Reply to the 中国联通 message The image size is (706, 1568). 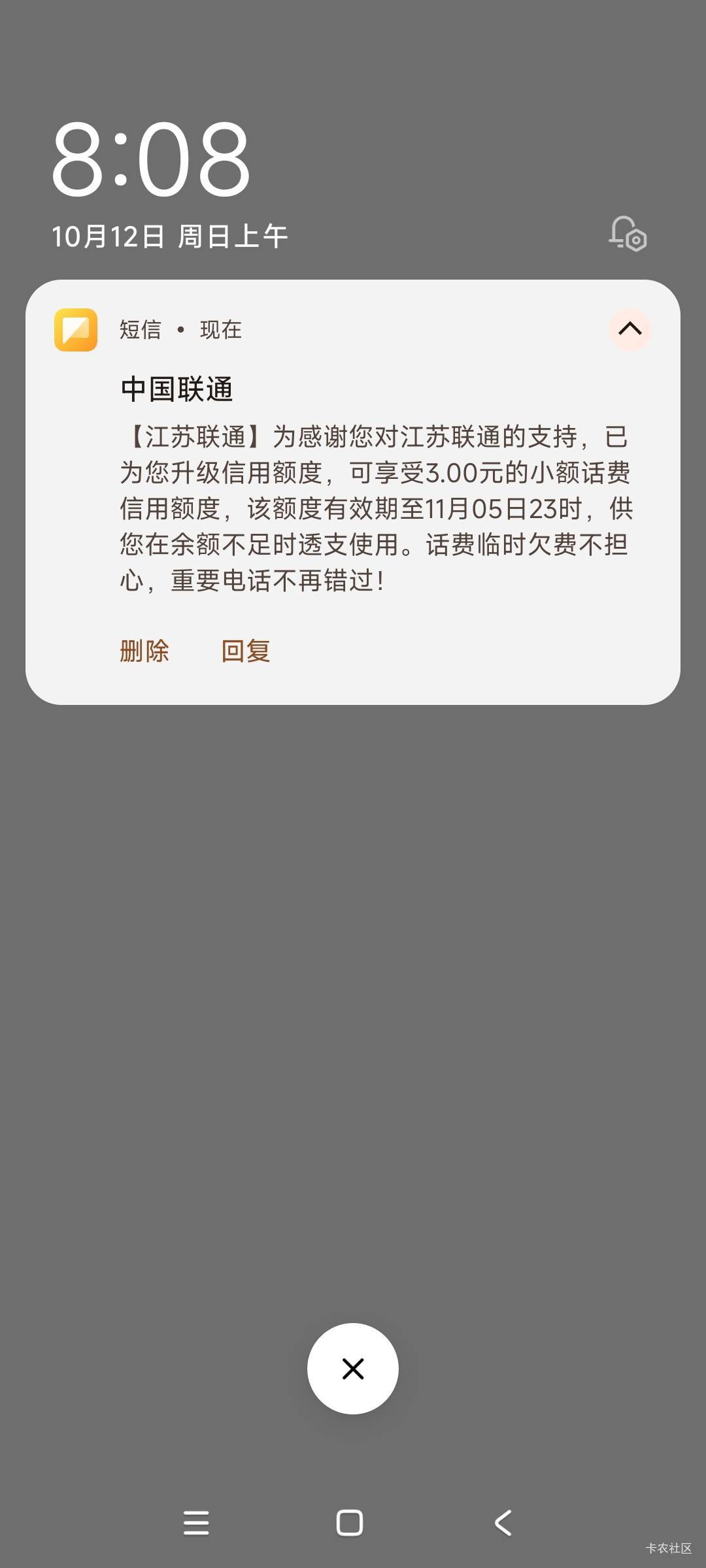(246, 651)
